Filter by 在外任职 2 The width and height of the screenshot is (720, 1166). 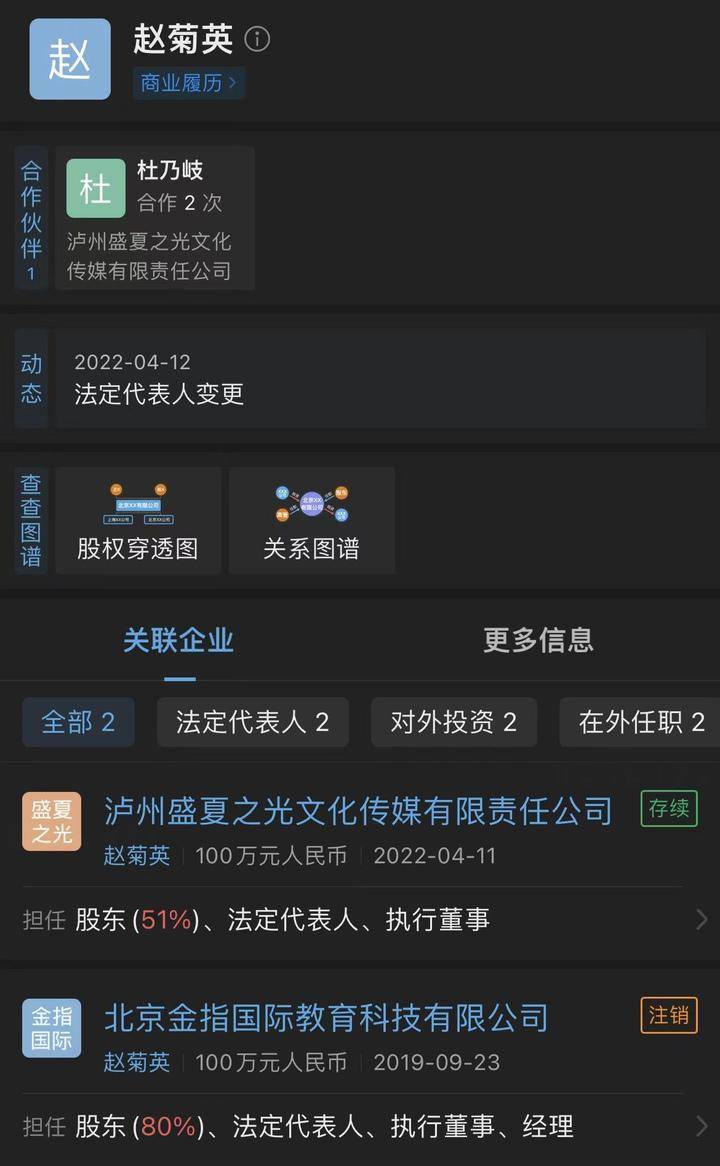641,722
